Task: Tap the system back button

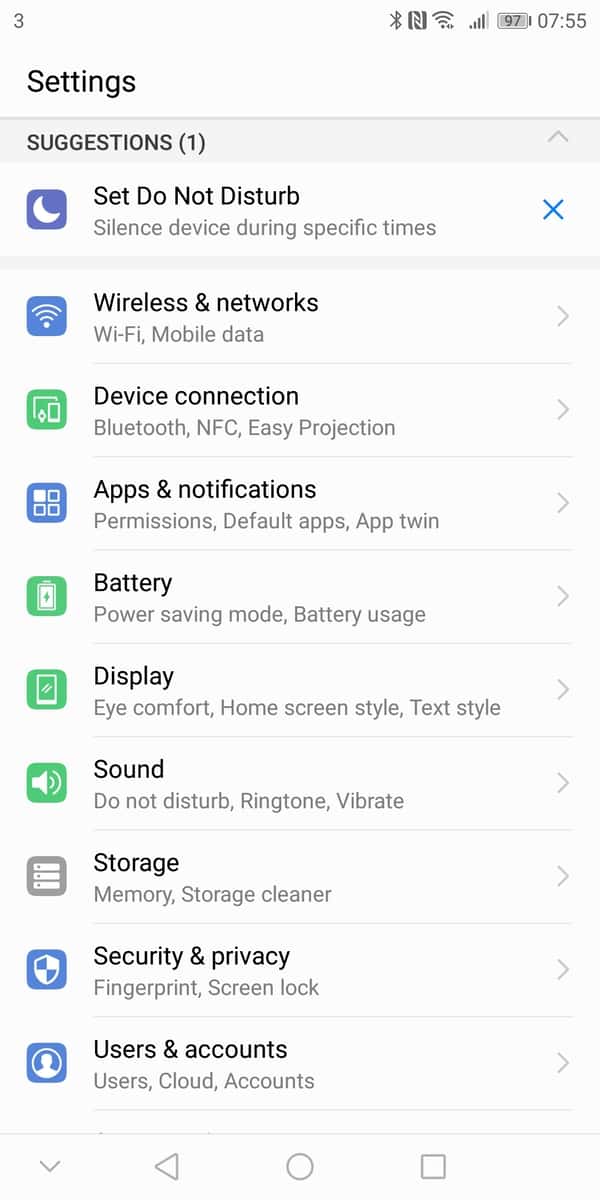Action: pos(167,1166)
